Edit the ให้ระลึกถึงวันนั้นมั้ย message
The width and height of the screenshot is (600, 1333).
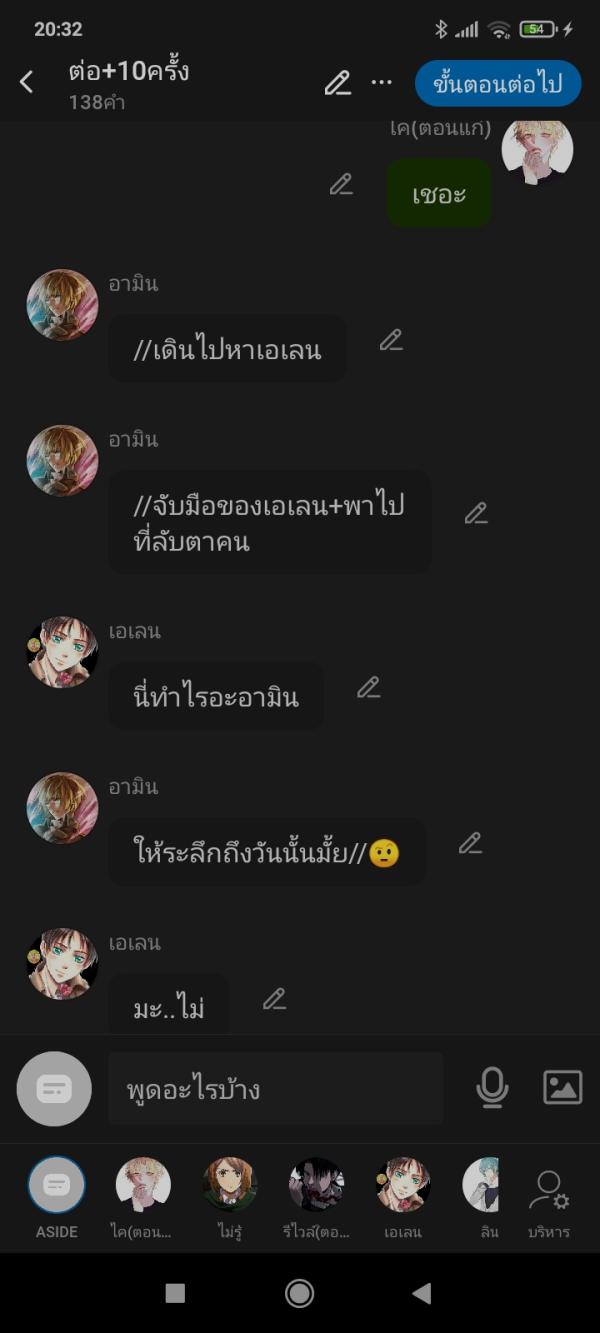[x=470, y=843]
